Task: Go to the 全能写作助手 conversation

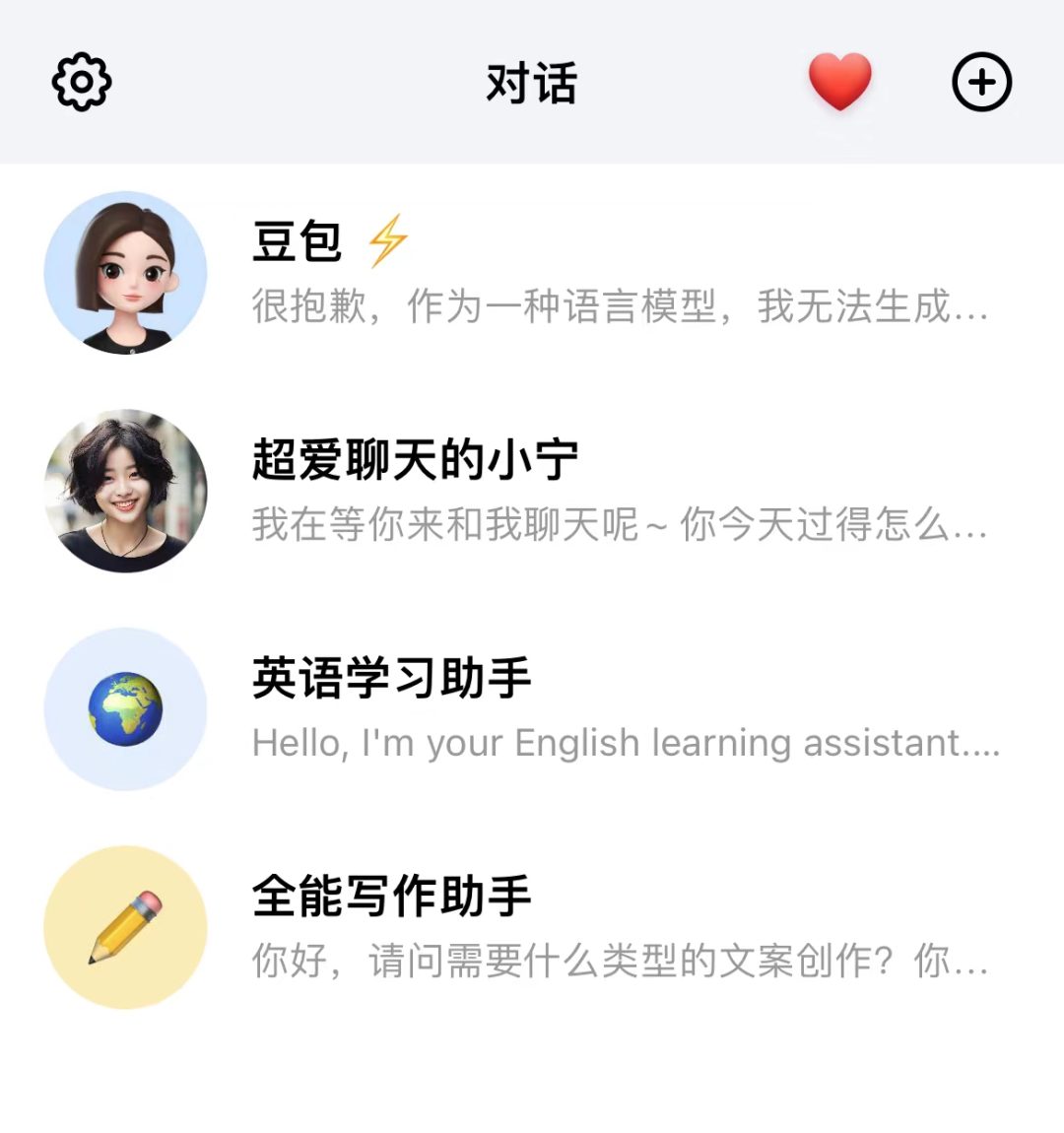Action: [532, 927]
